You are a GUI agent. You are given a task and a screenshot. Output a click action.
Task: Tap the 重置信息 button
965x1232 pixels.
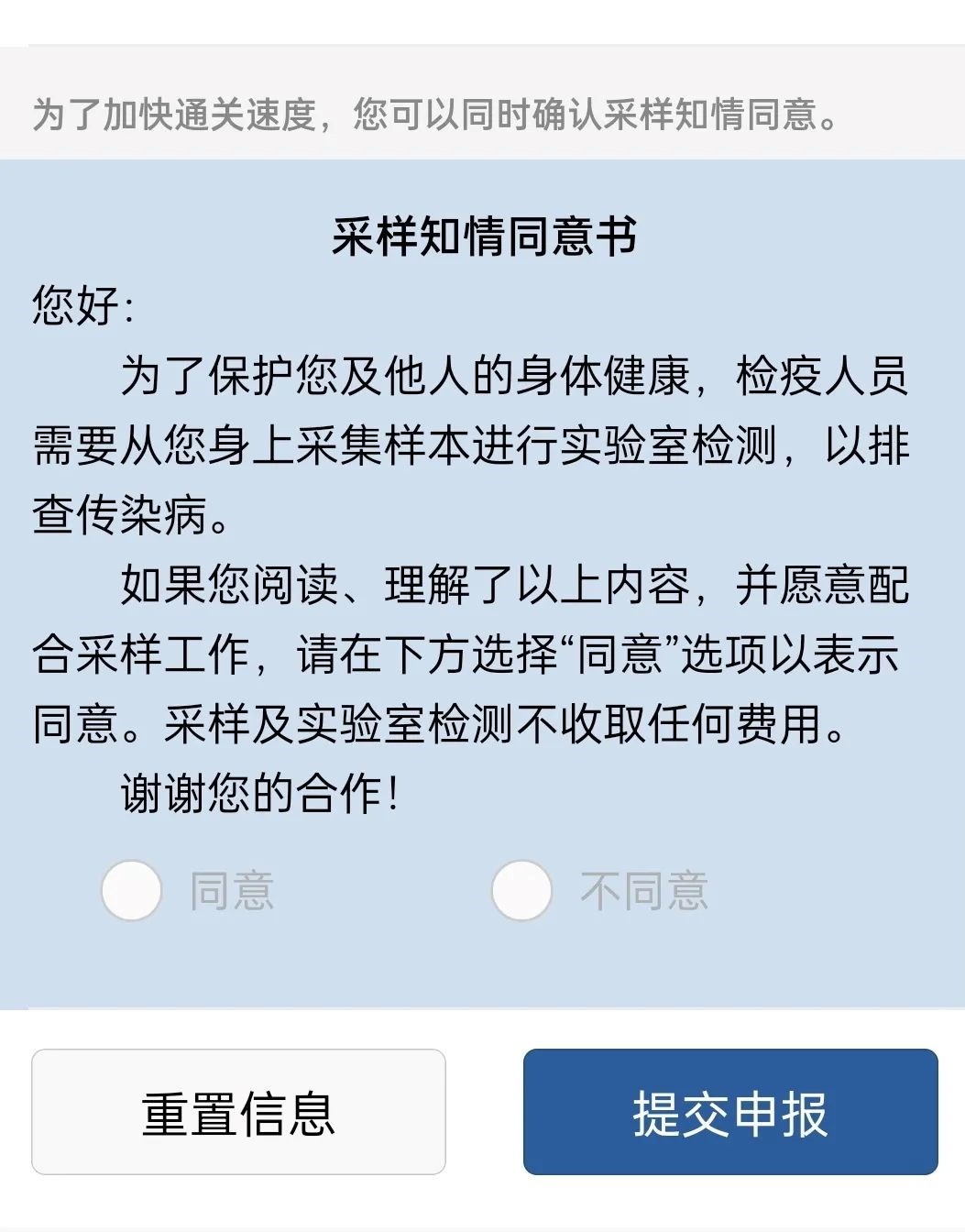click(x=238, y=1112)
